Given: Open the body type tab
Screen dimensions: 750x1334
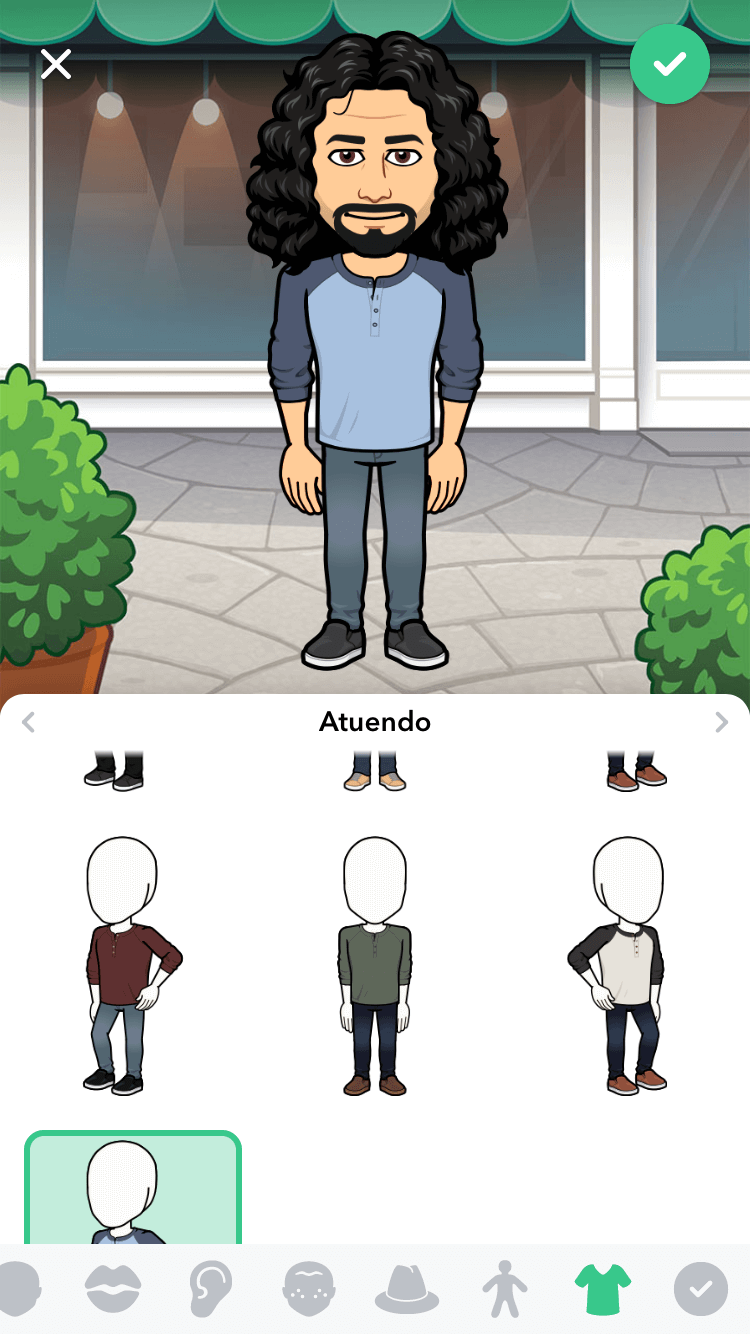Looking at the screenshot, I should coord(504,1288).
